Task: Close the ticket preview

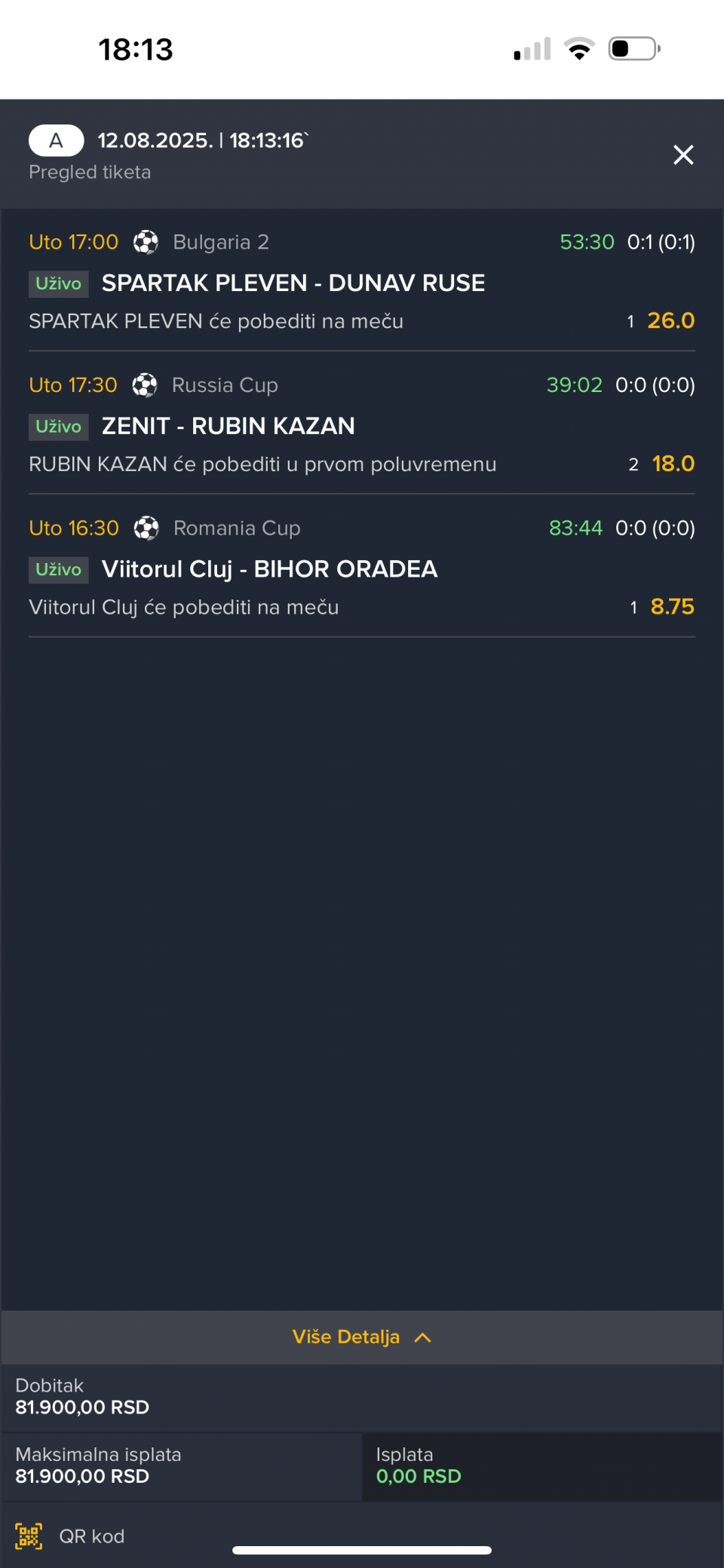Action: [683, 155]
